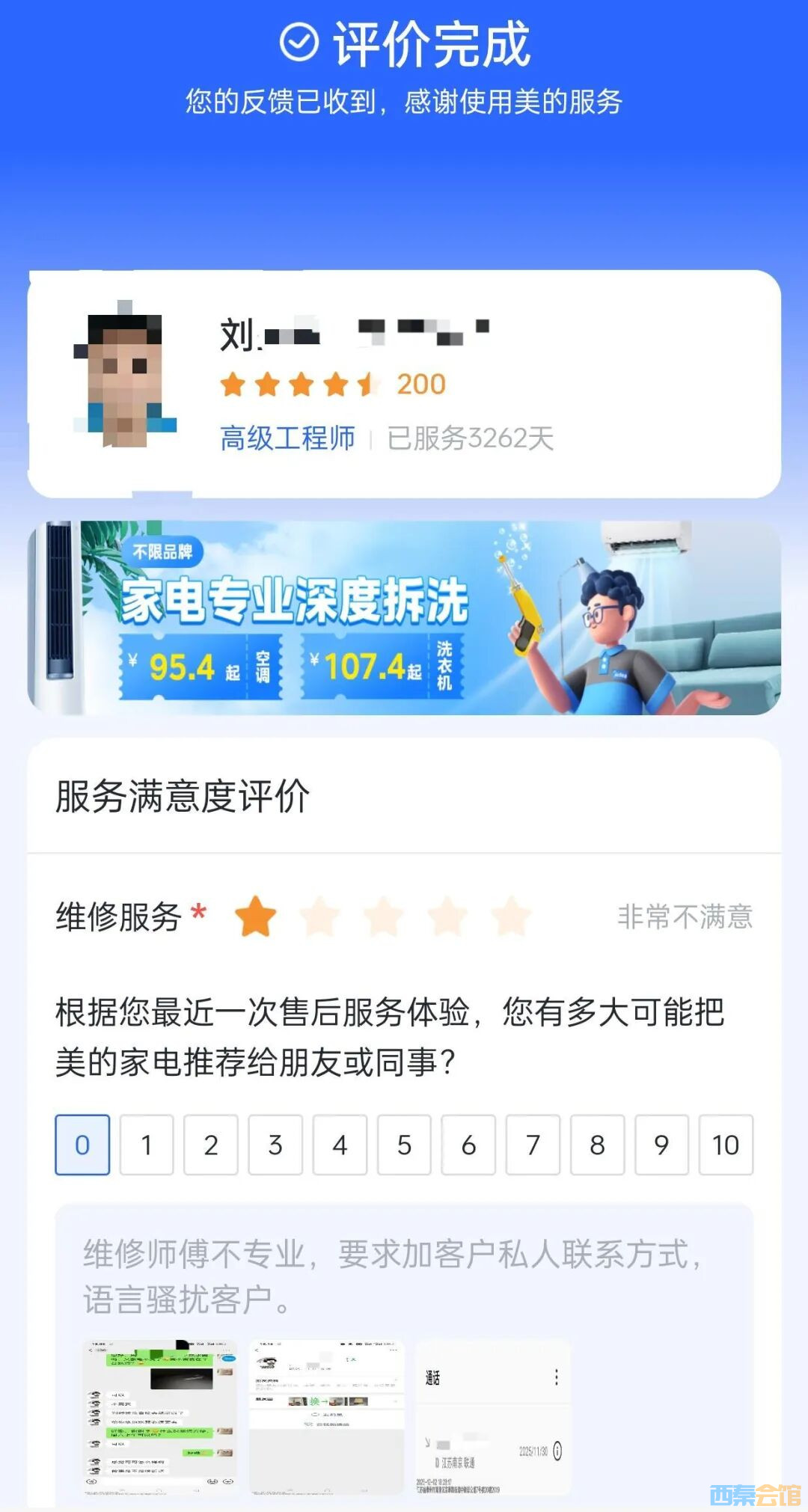The image size is (808, 1512).
Task: Choose 5 on the recommendation scale
Action: coord(404,1145)
